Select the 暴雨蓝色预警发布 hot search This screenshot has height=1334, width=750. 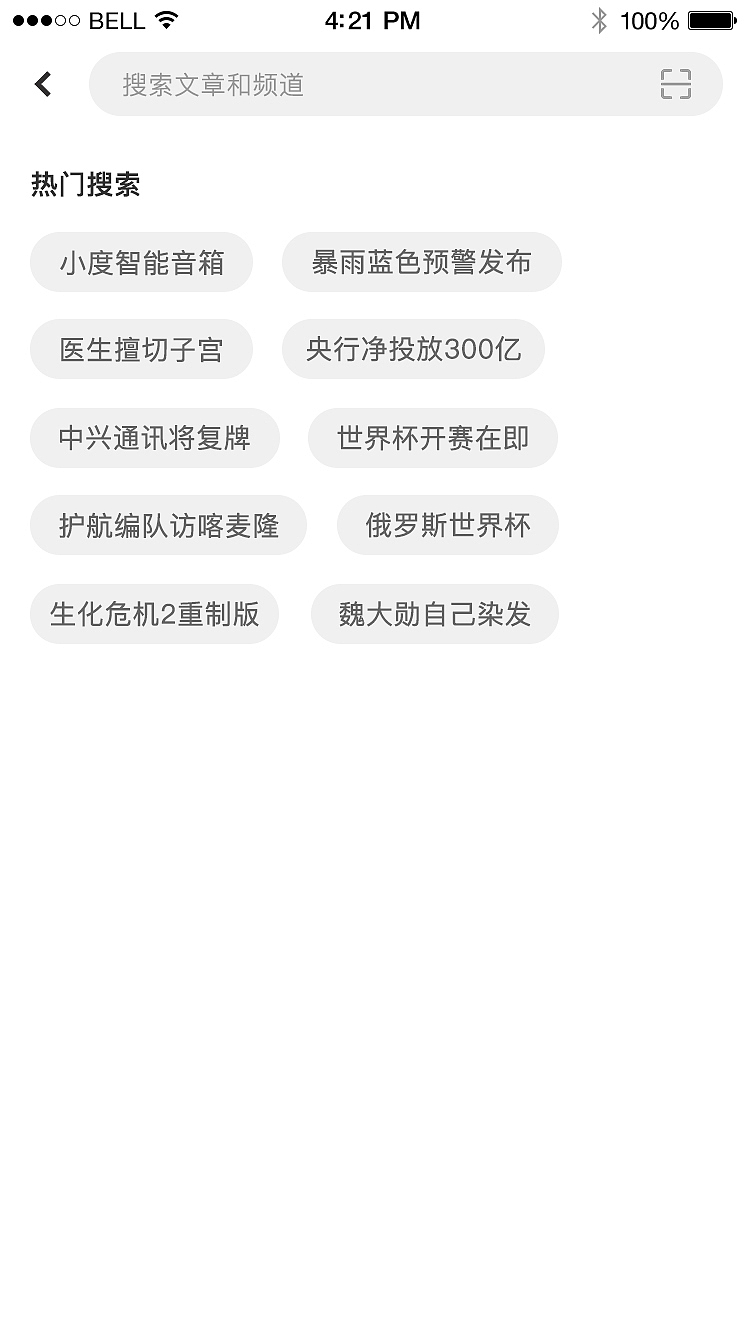point(421,261)
